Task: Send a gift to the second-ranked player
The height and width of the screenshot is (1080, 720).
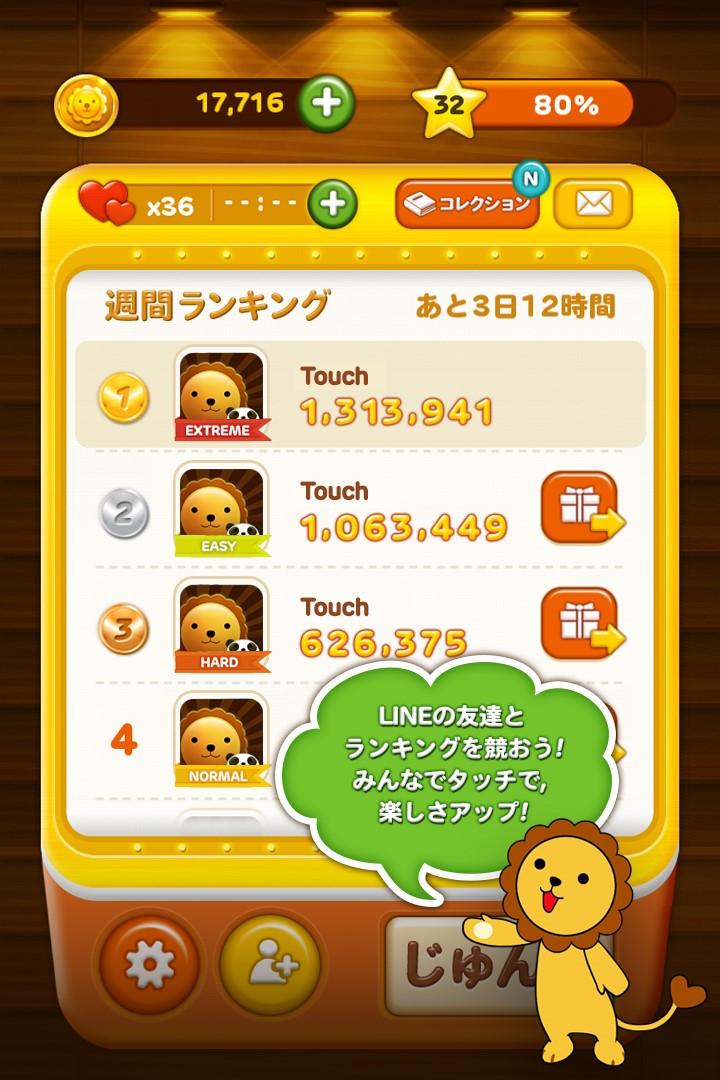Action: point(580,508)
